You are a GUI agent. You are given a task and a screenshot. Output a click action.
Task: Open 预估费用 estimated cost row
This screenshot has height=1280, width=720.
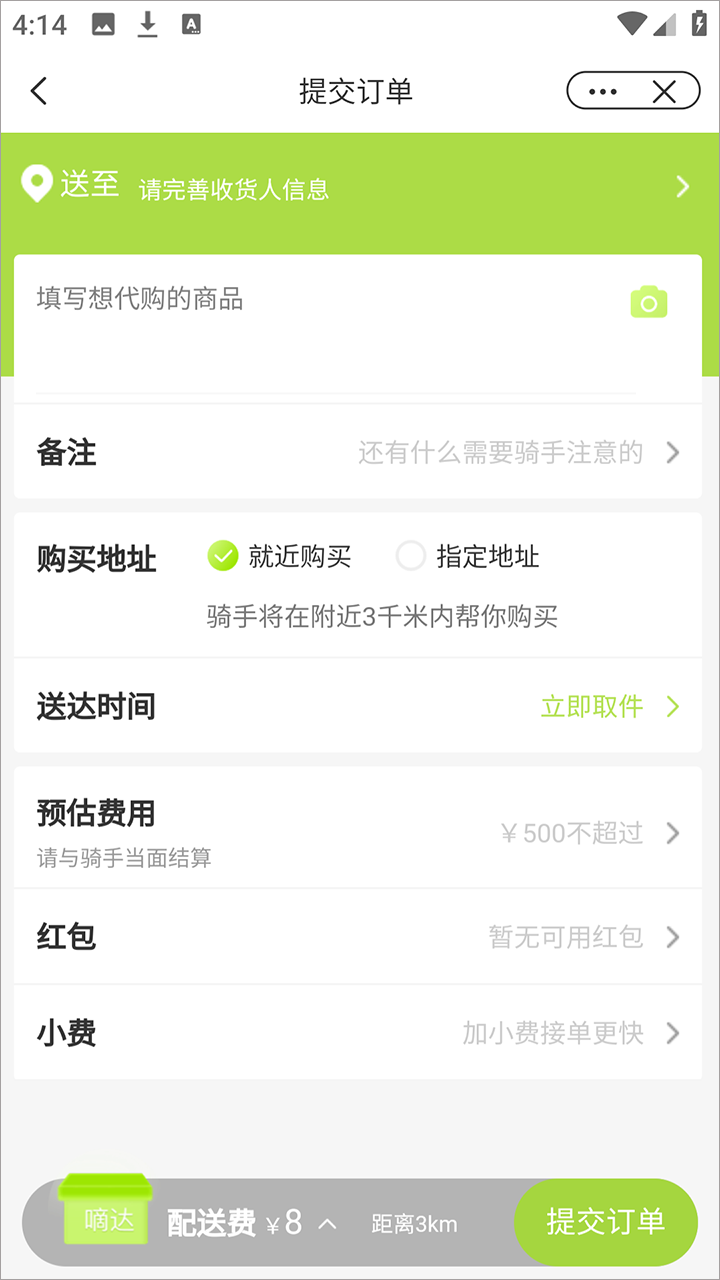pyautogui.click(x=358, y=832)
